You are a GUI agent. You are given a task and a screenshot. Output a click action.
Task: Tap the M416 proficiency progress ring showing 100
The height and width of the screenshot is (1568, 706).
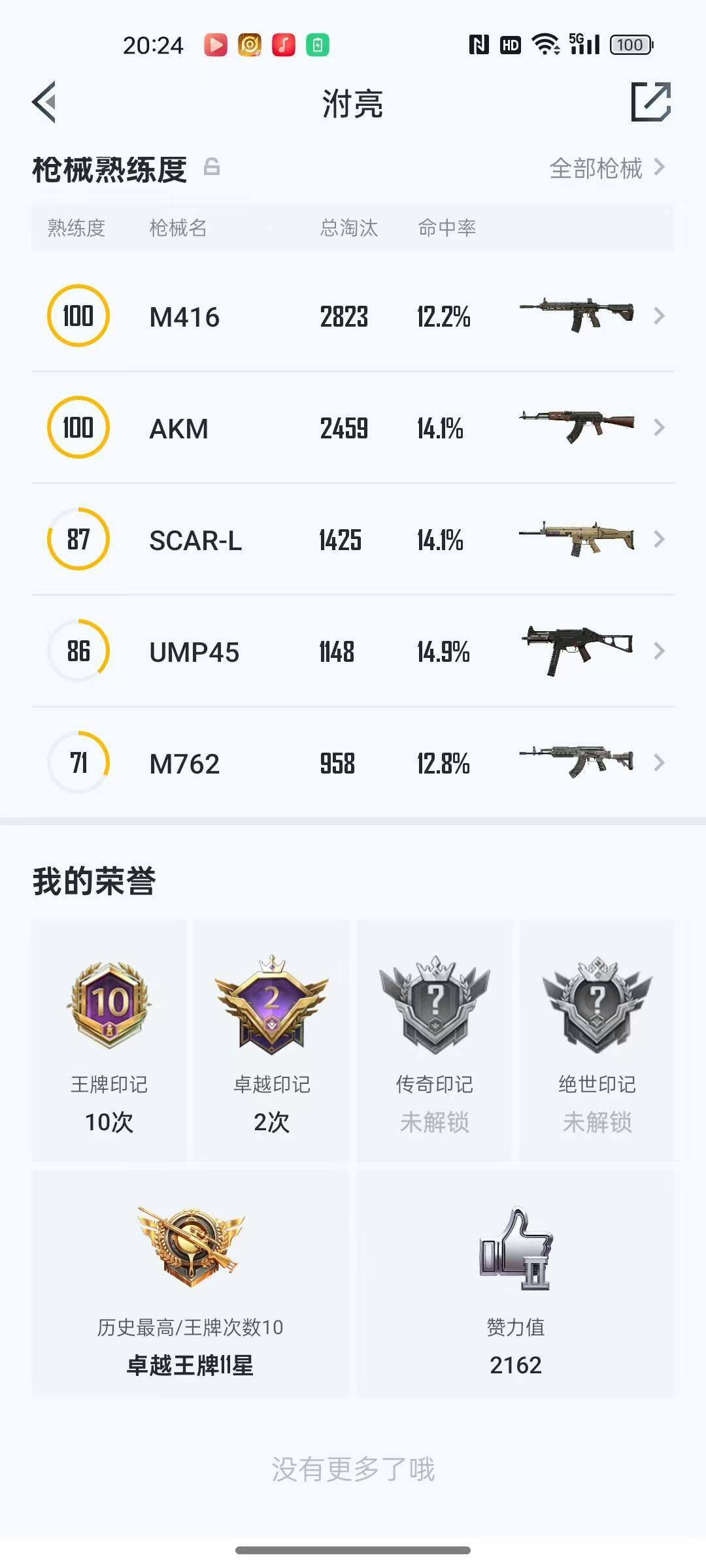click(x=77, y=316)
